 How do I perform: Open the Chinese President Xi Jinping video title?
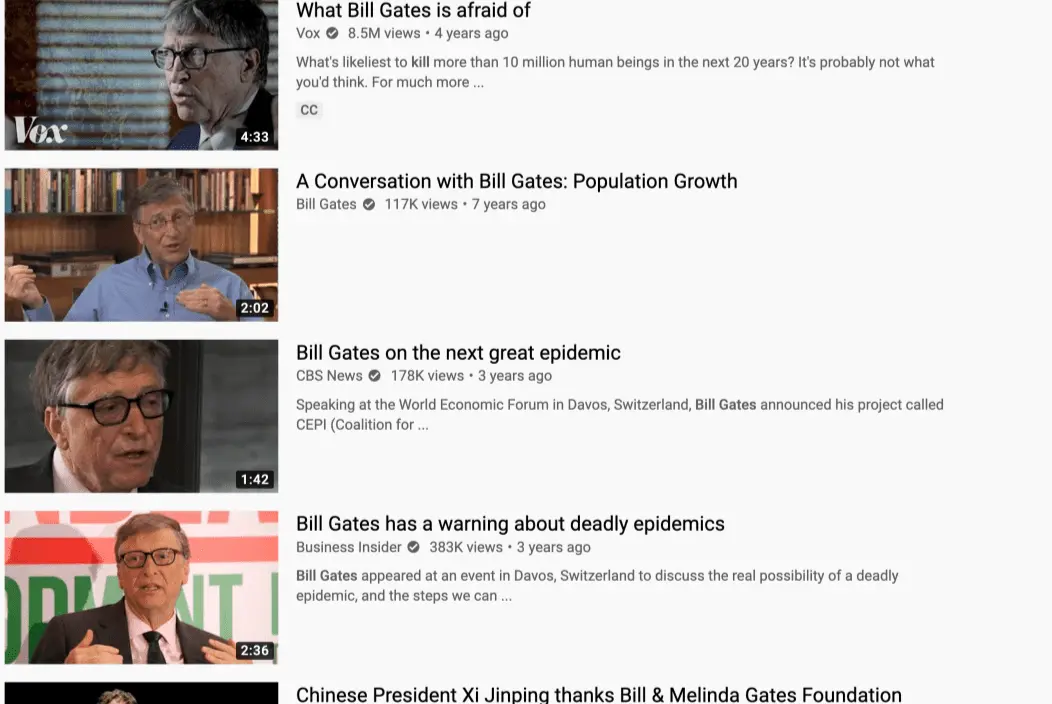pyautogui.click(x=598, y=694)
